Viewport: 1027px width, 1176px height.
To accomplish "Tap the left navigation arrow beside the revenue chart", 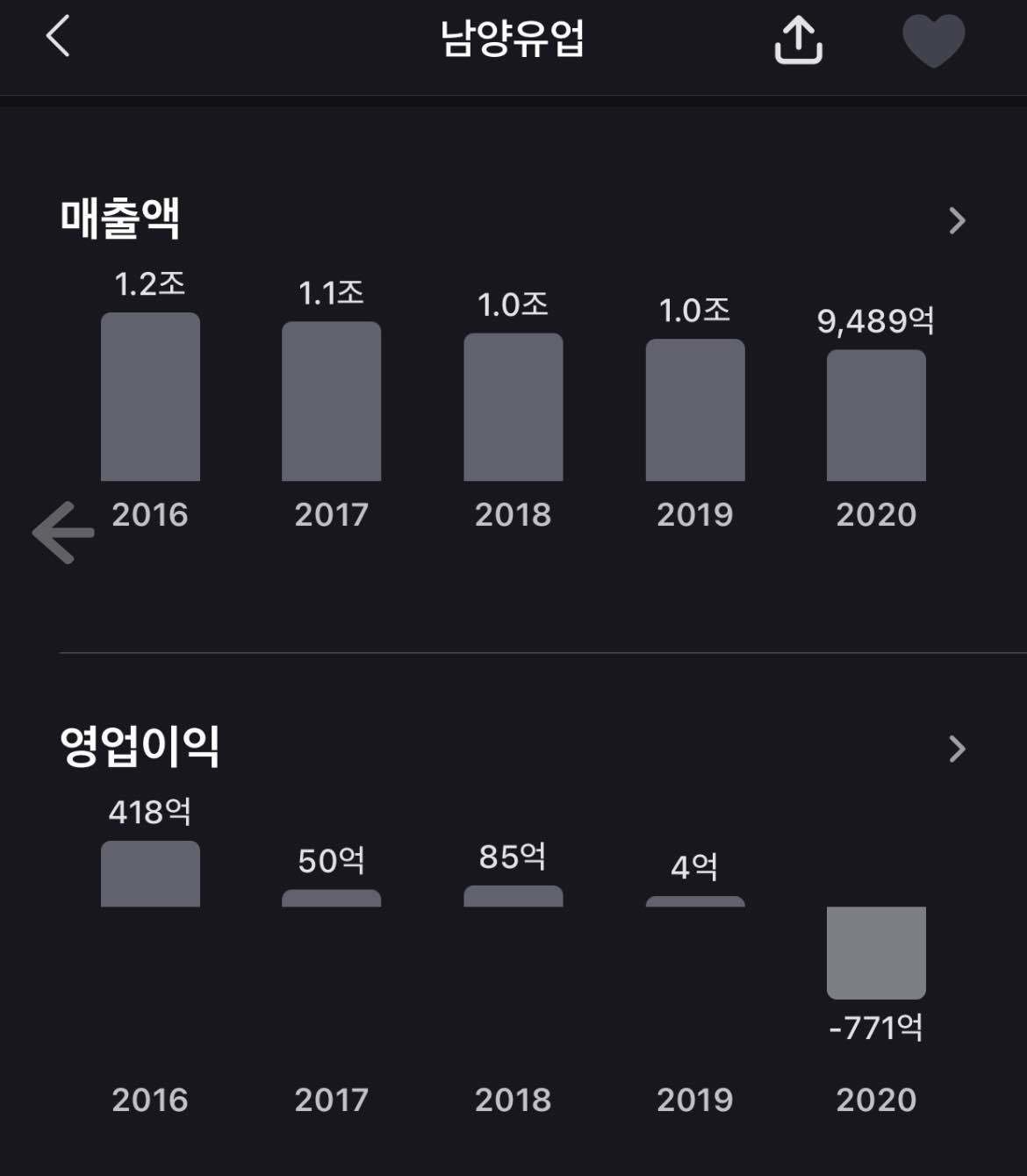I will click(61, 530).
